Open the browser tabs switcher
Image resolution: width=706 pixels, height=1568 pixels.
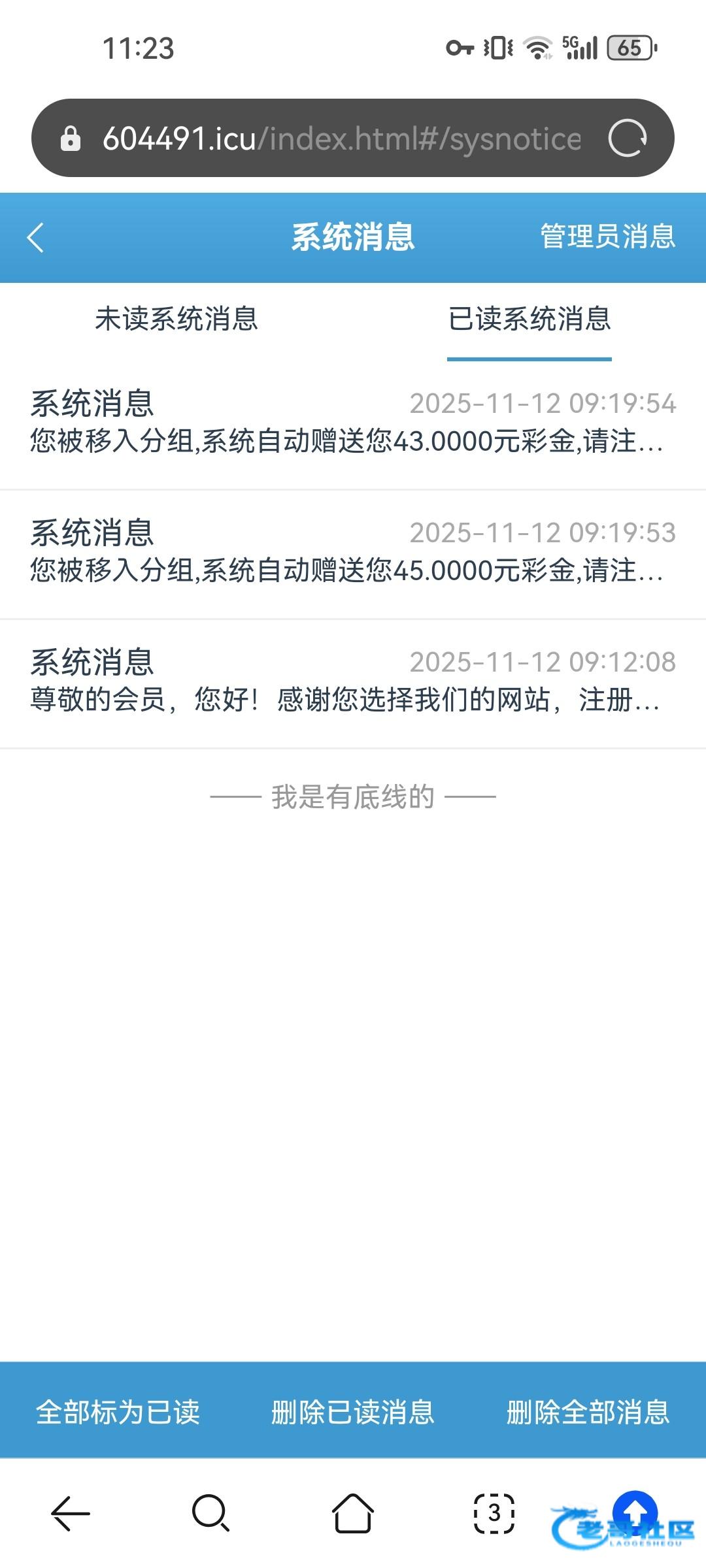pos(494,1512)
